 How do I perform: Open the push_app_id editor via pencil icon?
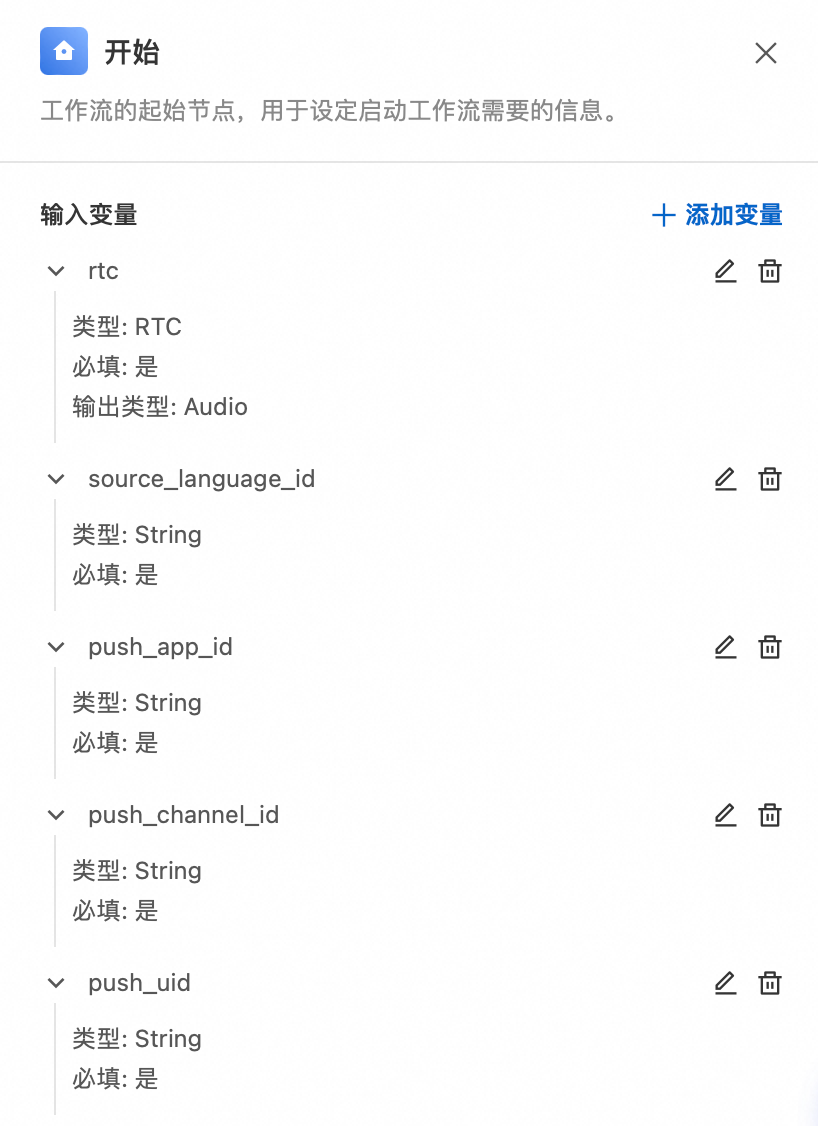(x=726, y=647)
